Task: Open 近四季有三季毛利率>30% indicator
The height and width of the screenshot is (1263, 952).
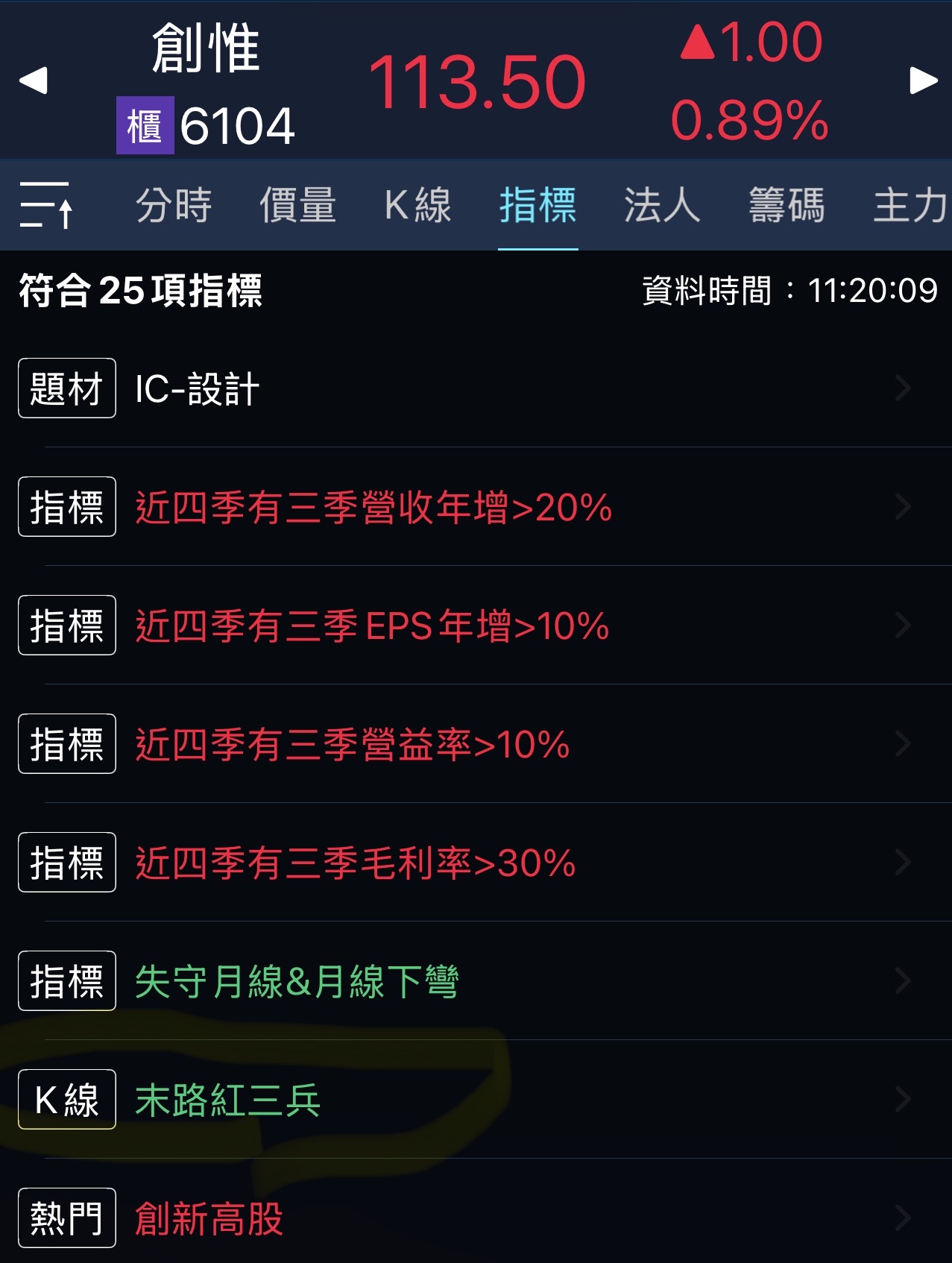Action: click(476, 863)
